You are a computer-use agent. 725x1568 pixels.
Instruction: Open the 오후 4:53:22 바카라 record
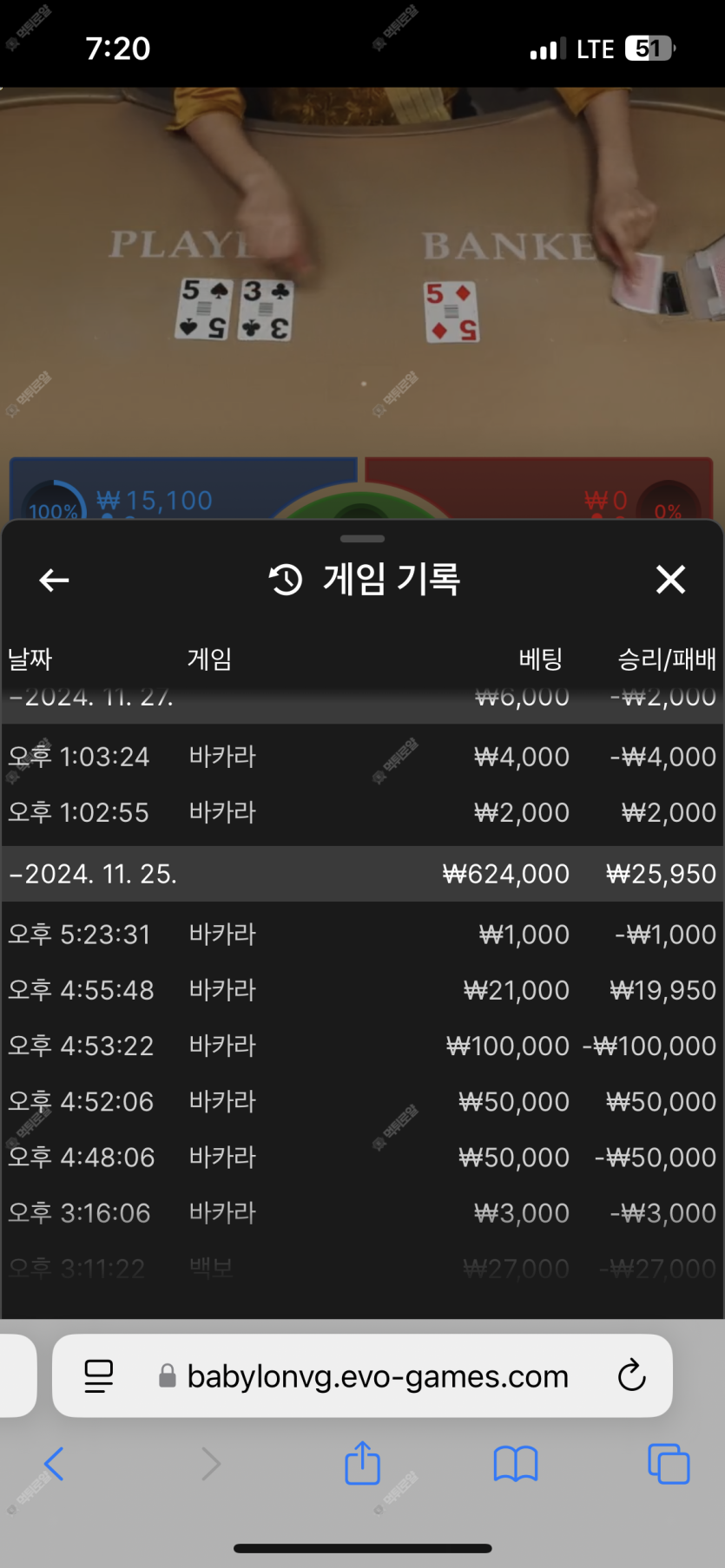[x=362, y=1046]
